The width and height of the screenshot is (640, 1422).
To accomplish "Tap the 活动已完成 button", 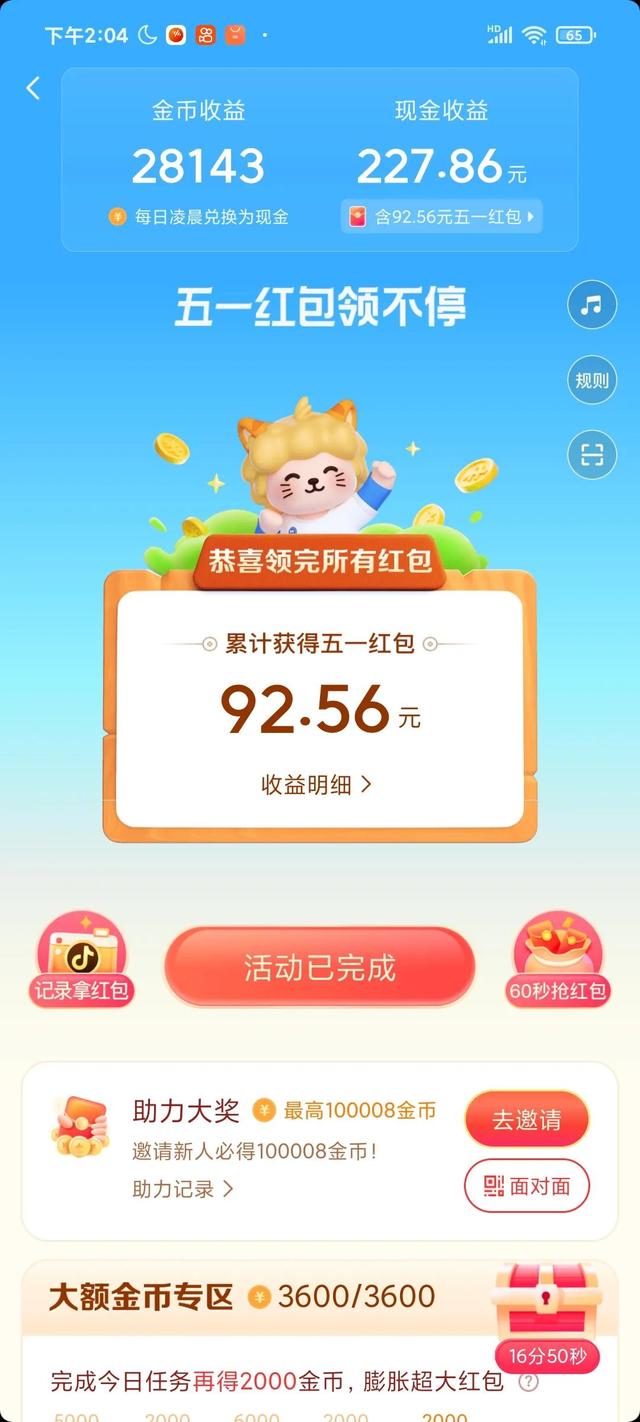I will click(x=320, y=967).
